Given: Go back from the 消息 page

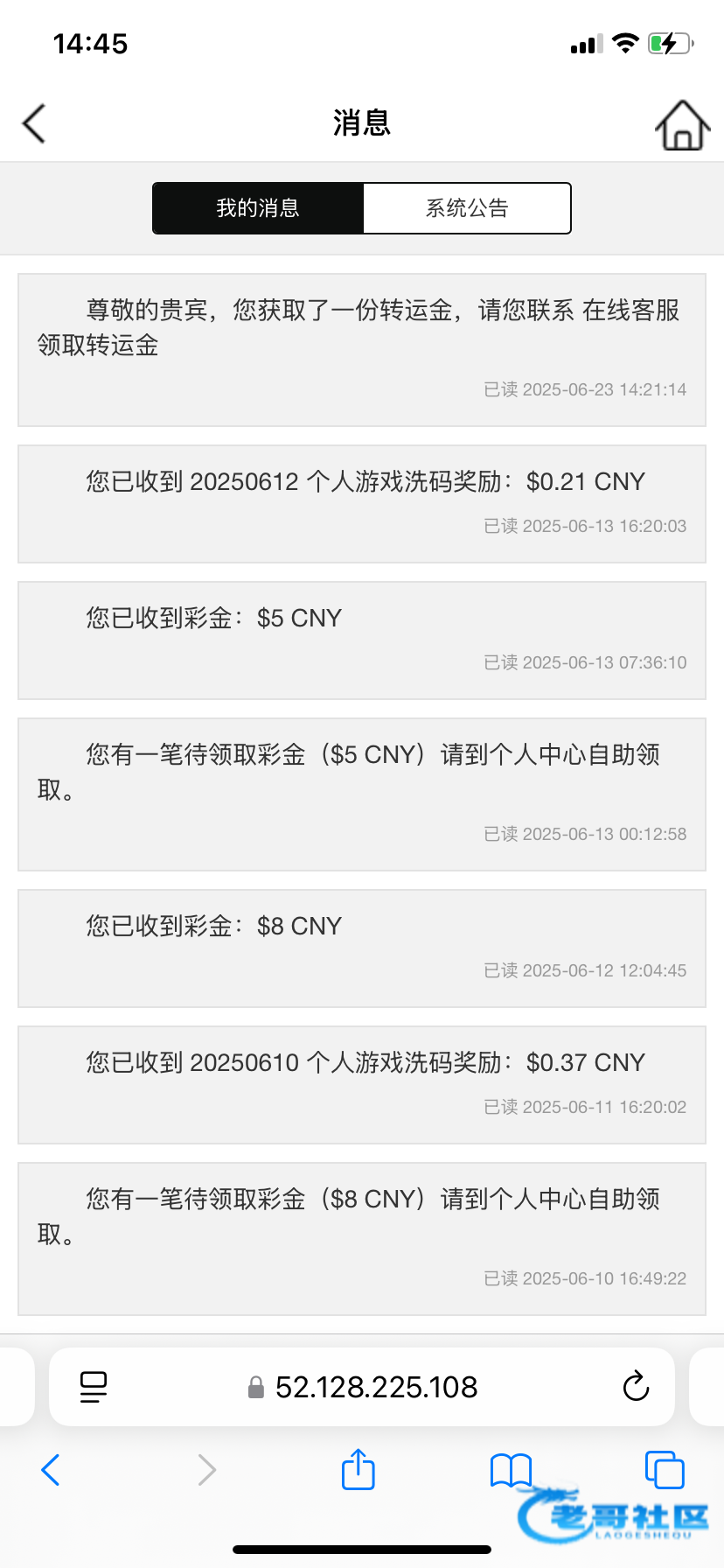Looking at the screenshot, I should 34,123.
